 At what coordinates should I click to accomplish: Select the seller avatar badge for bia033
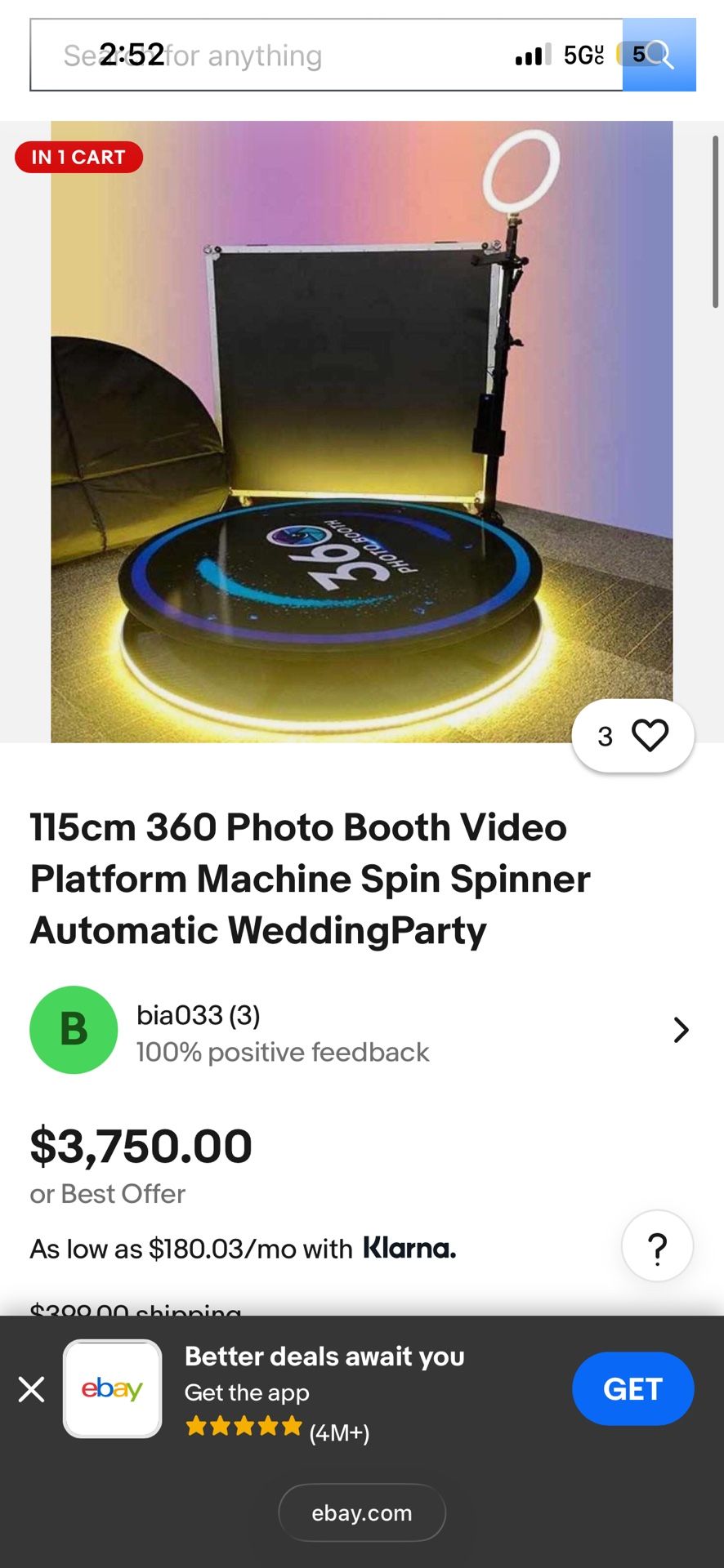click(73, 1029)
